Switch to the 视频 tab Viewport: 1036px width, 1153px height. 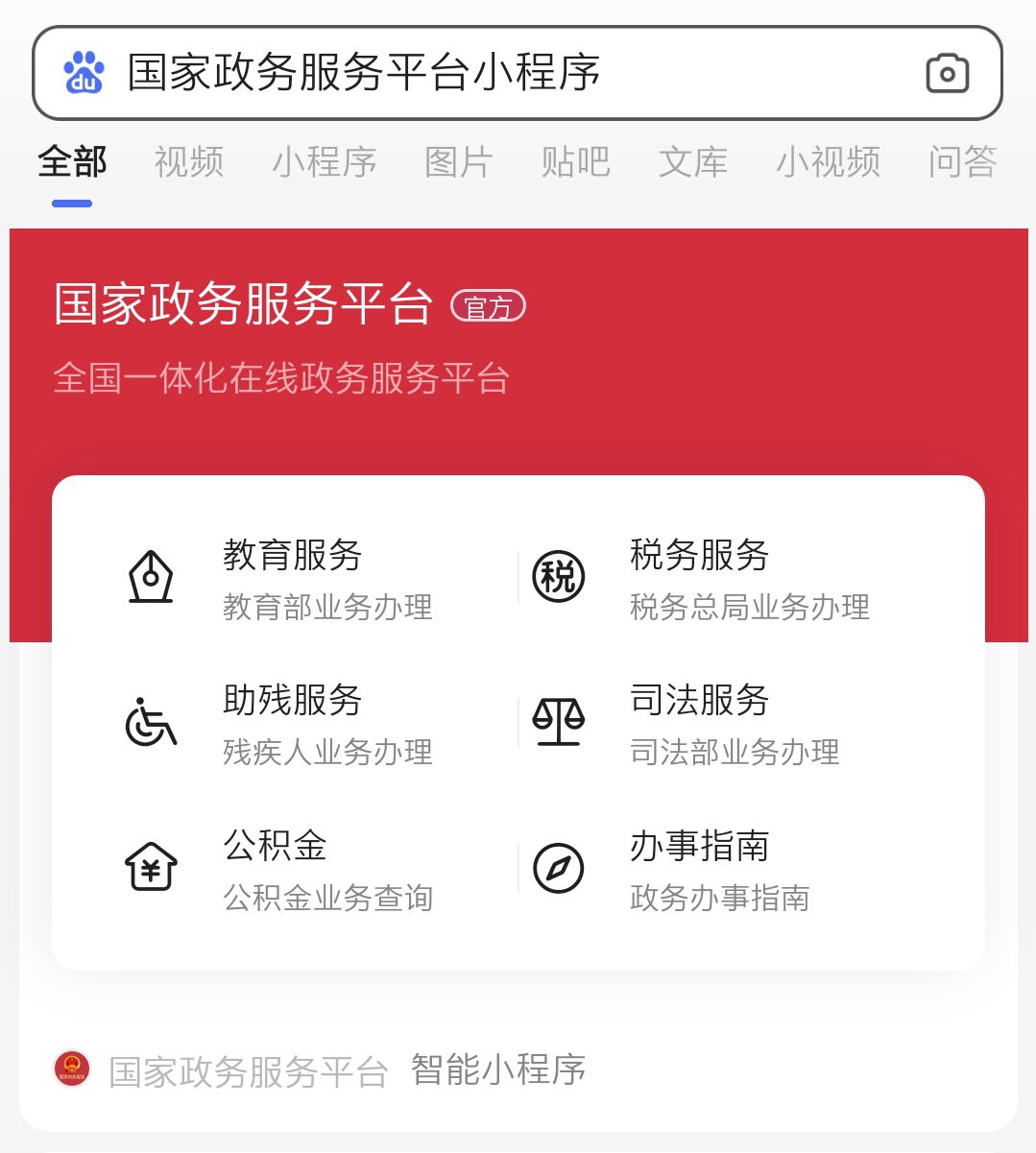pyautogui.click(x=189, y=162)
